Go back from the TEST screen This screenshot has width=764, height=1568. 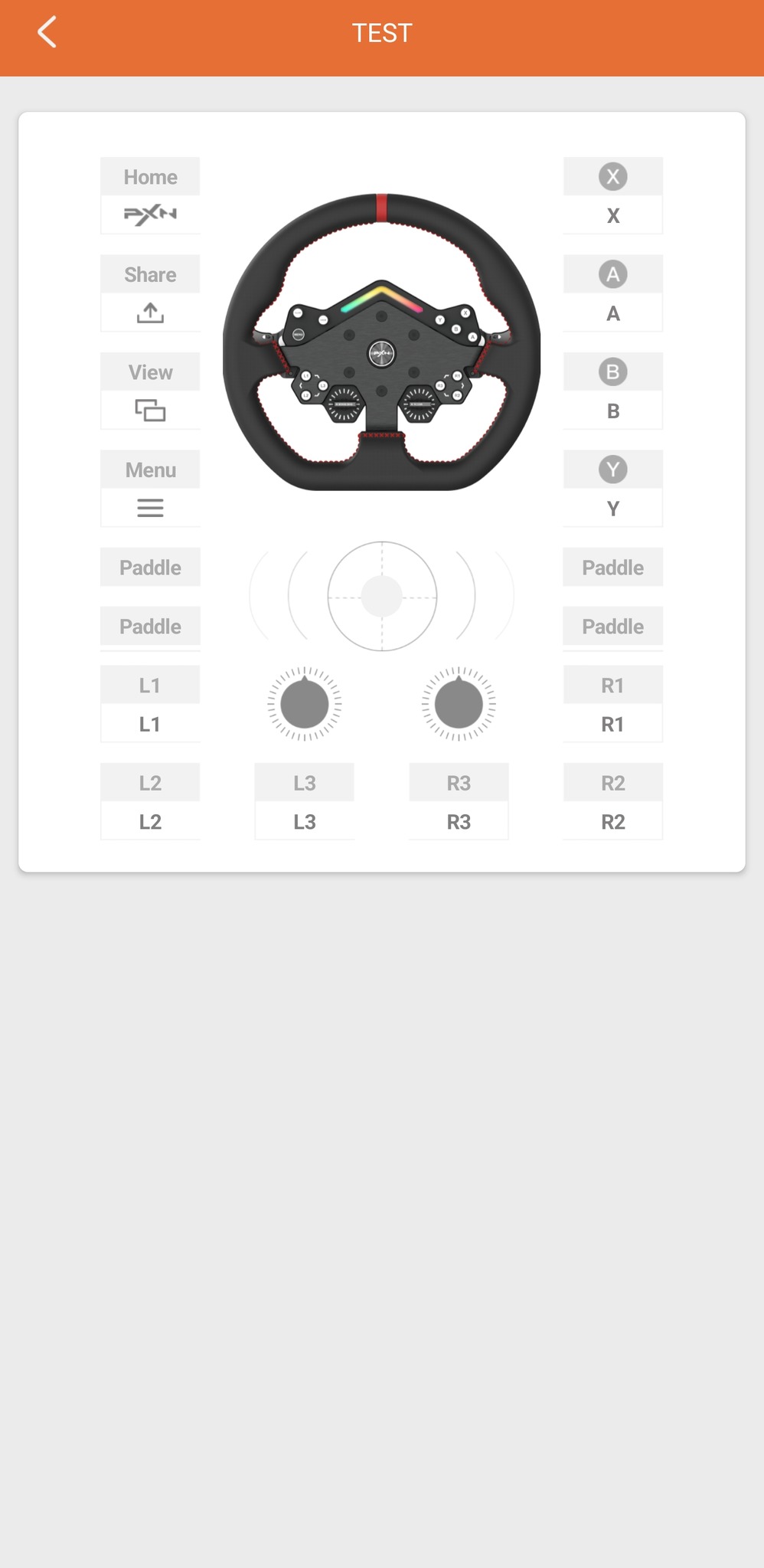47,33
